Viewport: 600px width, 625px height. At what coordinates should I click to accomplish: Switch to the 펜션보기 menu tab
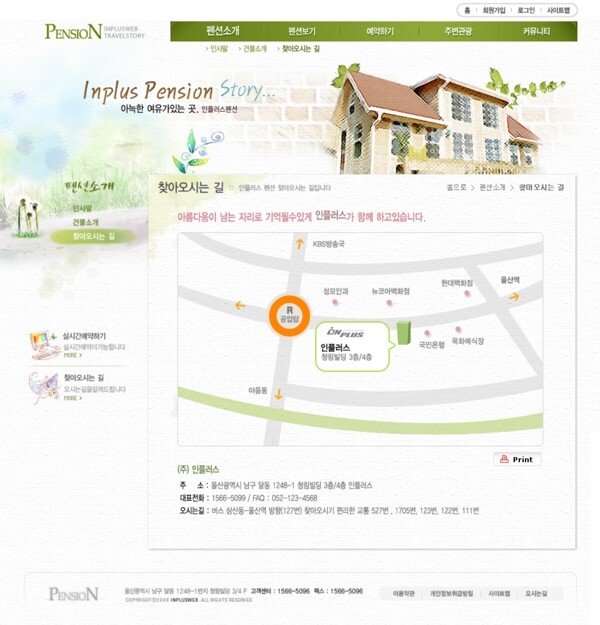[303, 31]
